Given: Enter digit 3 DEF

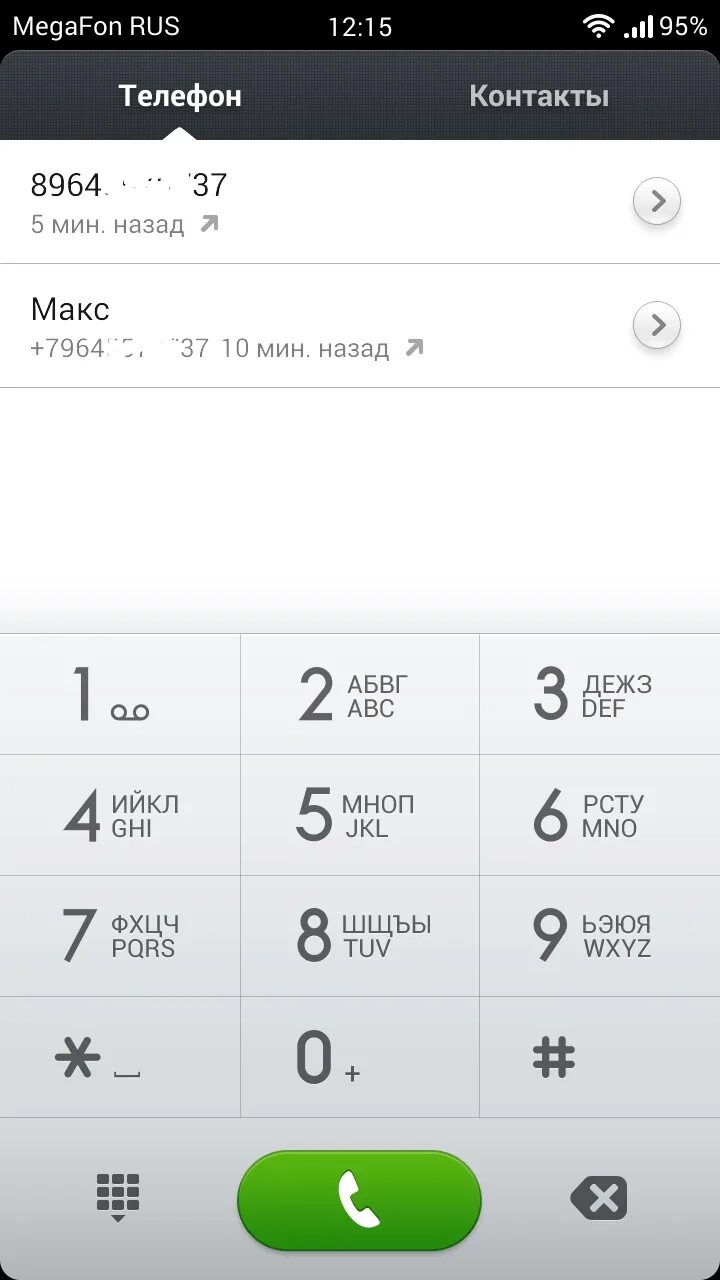Looking at the screenshot, I should pyautogui.click(x=599, y=694).
